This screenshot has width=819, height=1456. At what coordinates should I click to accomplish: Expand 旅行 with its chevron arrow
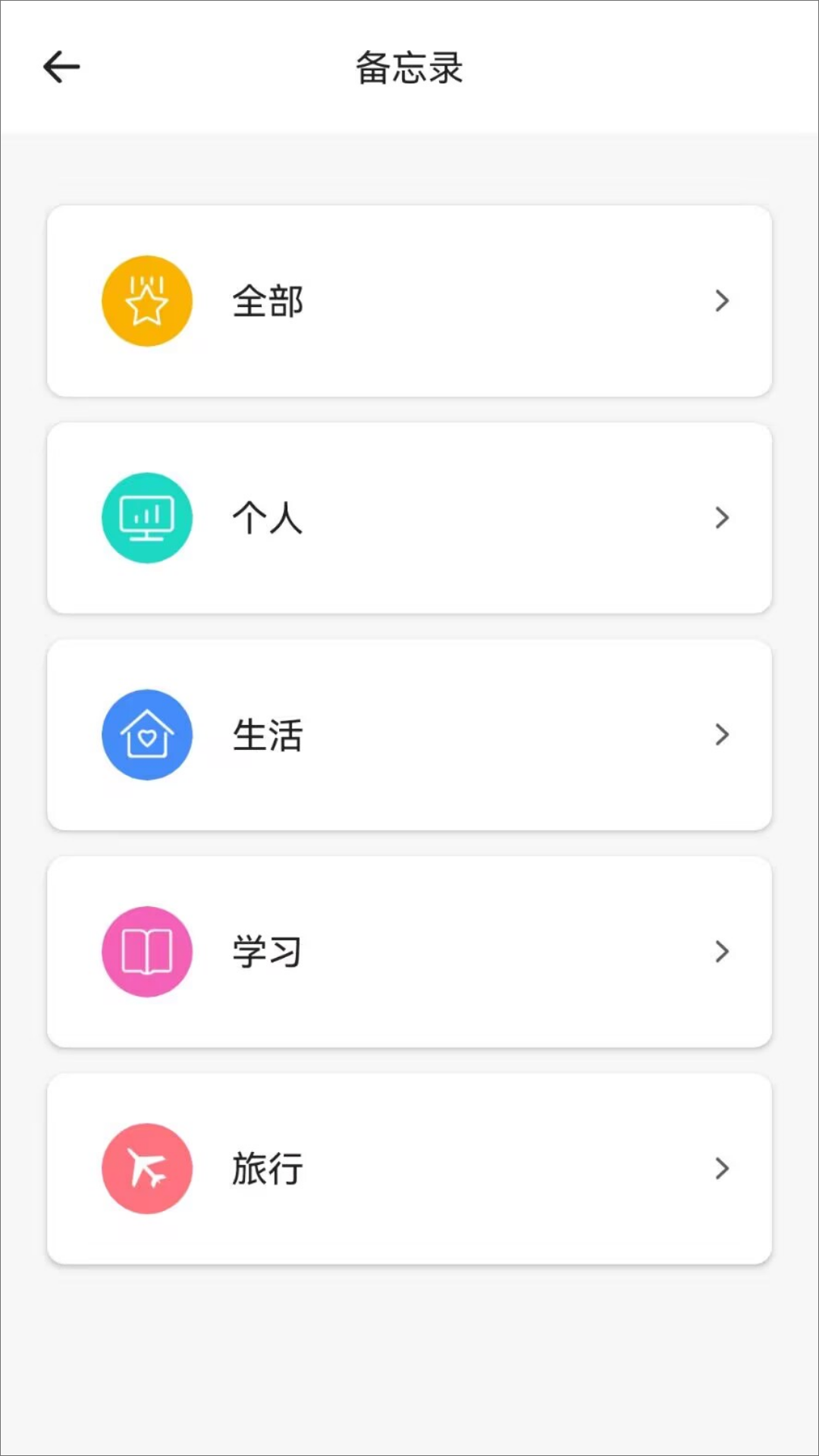click(x=722, y=1169)
